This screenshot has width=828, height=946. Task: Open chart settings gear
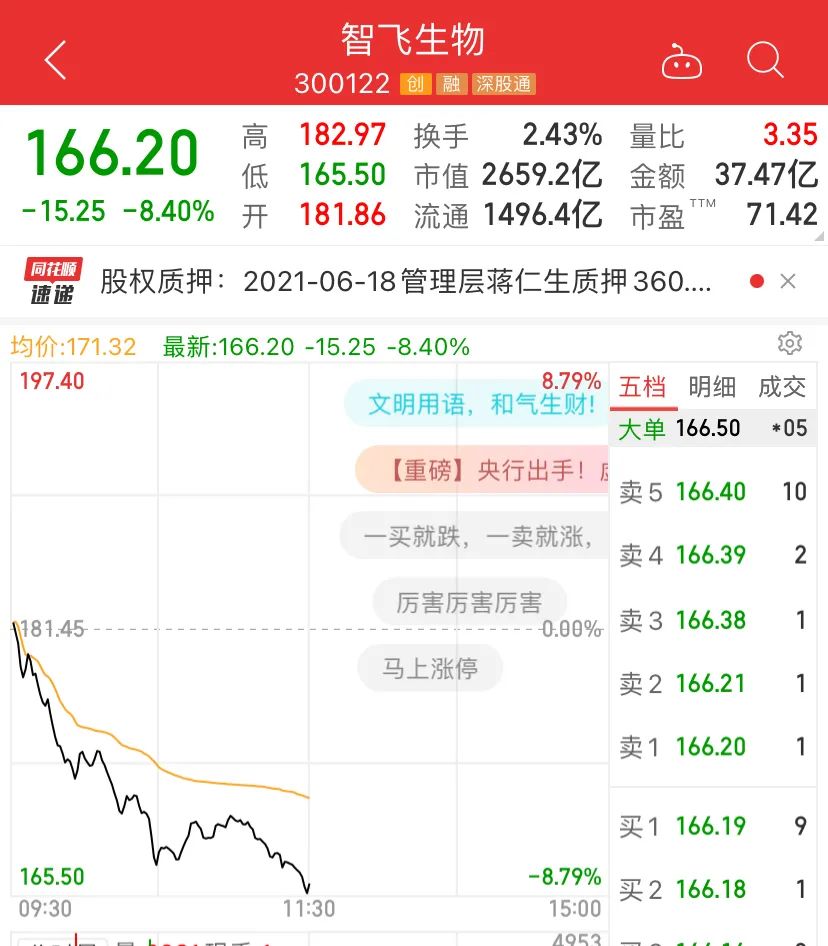pos(790,344)
